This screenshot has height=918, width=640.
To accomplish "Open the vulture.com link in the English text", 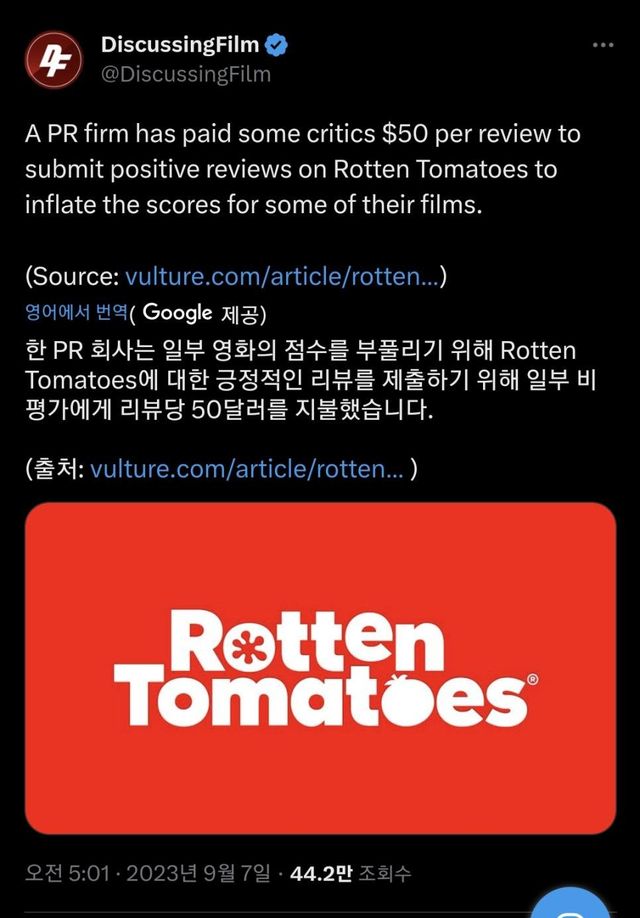I will [x=282, y=276].
